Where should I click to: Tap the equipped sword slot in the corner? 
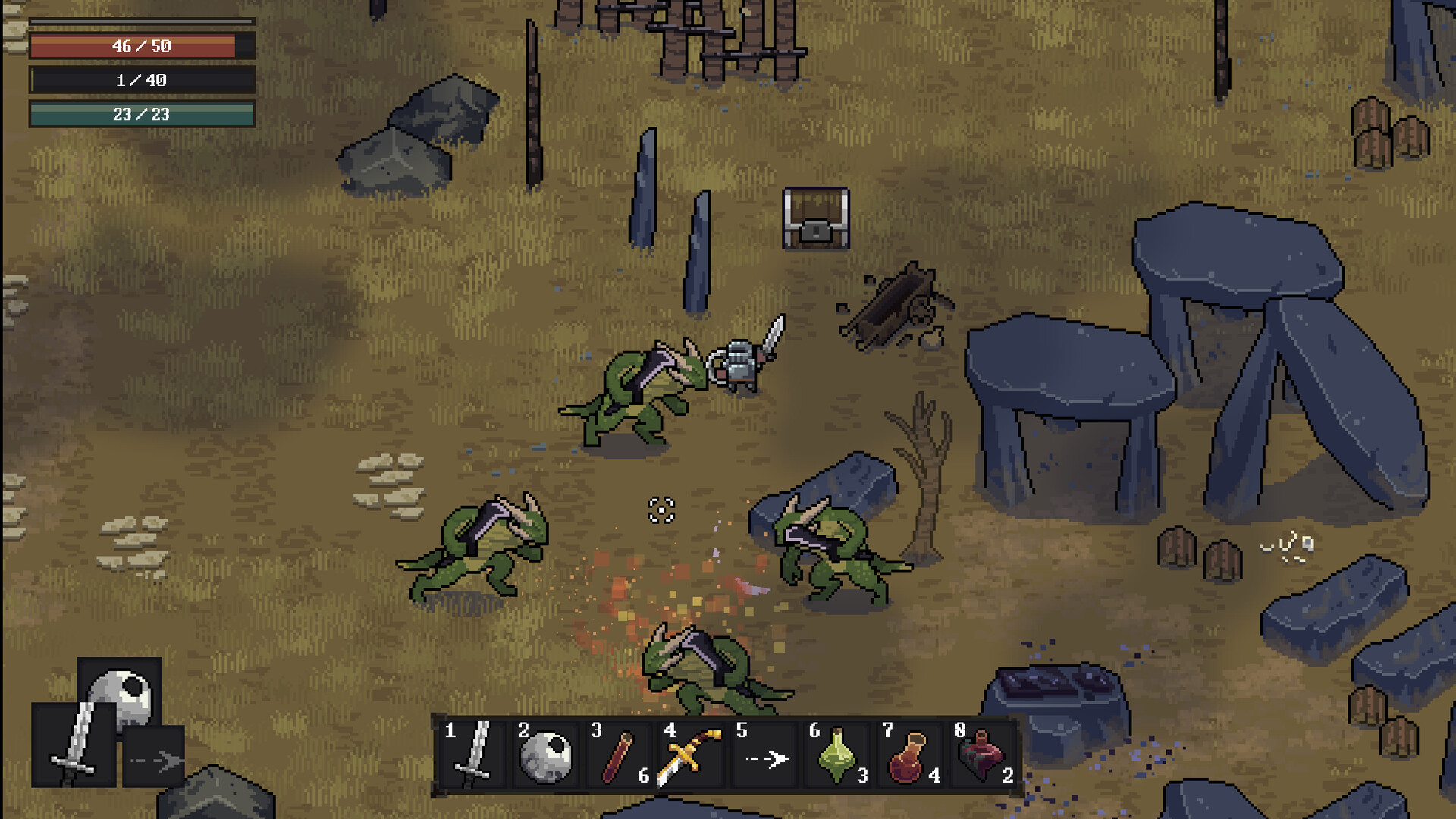pos(73,745)
